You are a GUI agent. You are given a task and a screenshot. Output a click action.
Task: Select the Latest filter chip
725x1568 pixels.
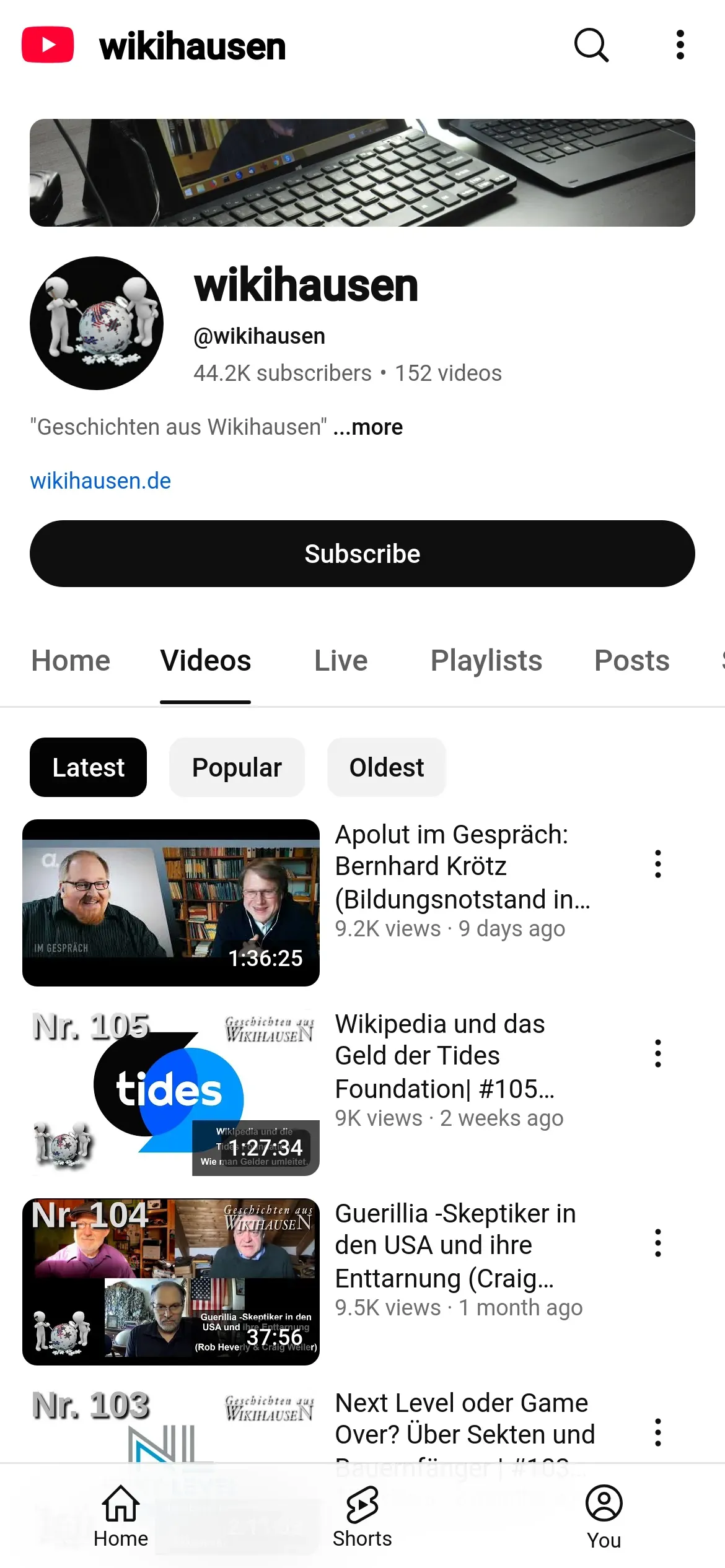tap(88, 767)
